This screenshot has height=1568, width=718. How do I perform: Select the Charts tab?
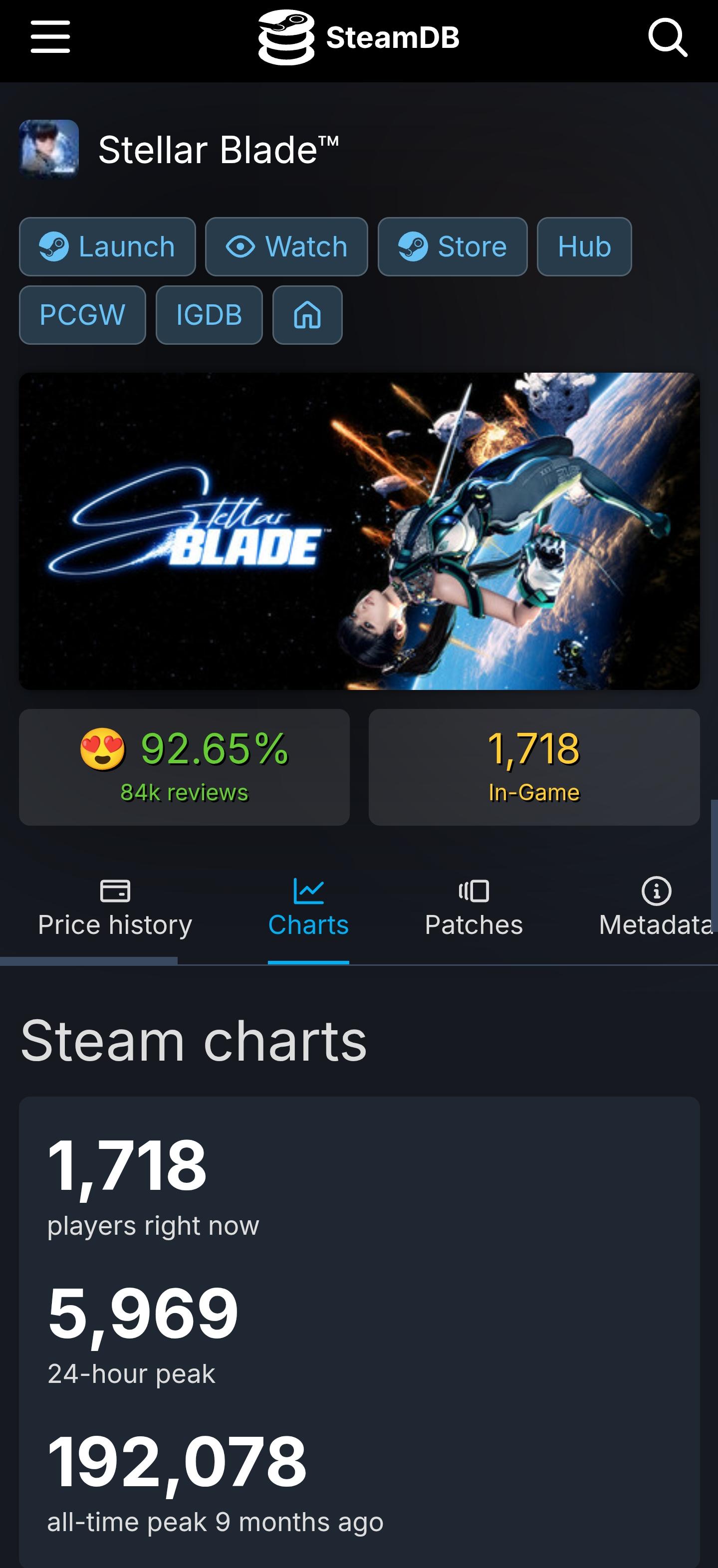[308, 908]
